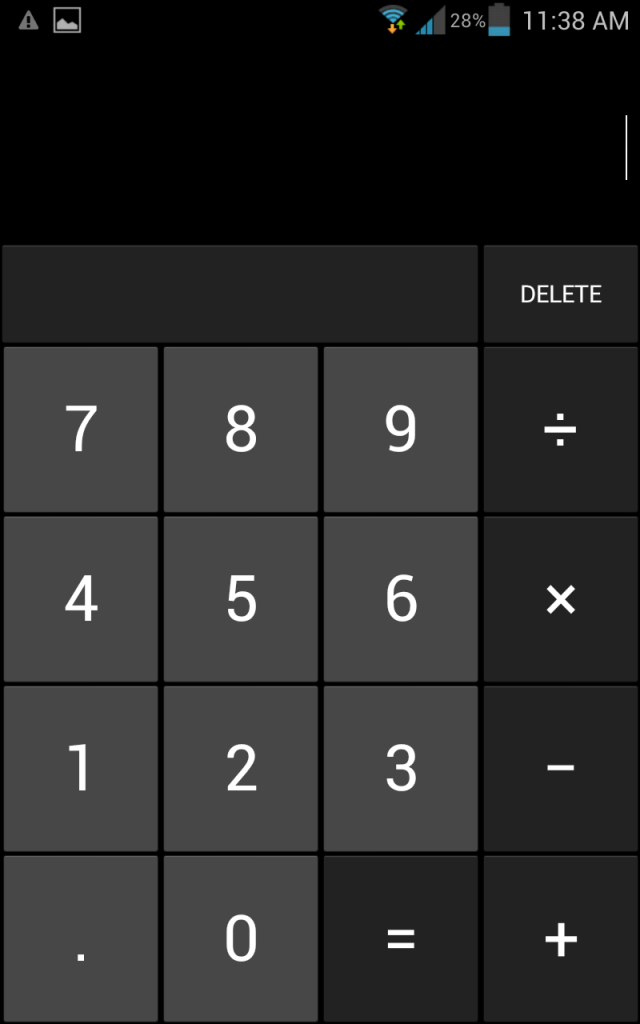
Task: Select the division operator
Action: (560, 429)
